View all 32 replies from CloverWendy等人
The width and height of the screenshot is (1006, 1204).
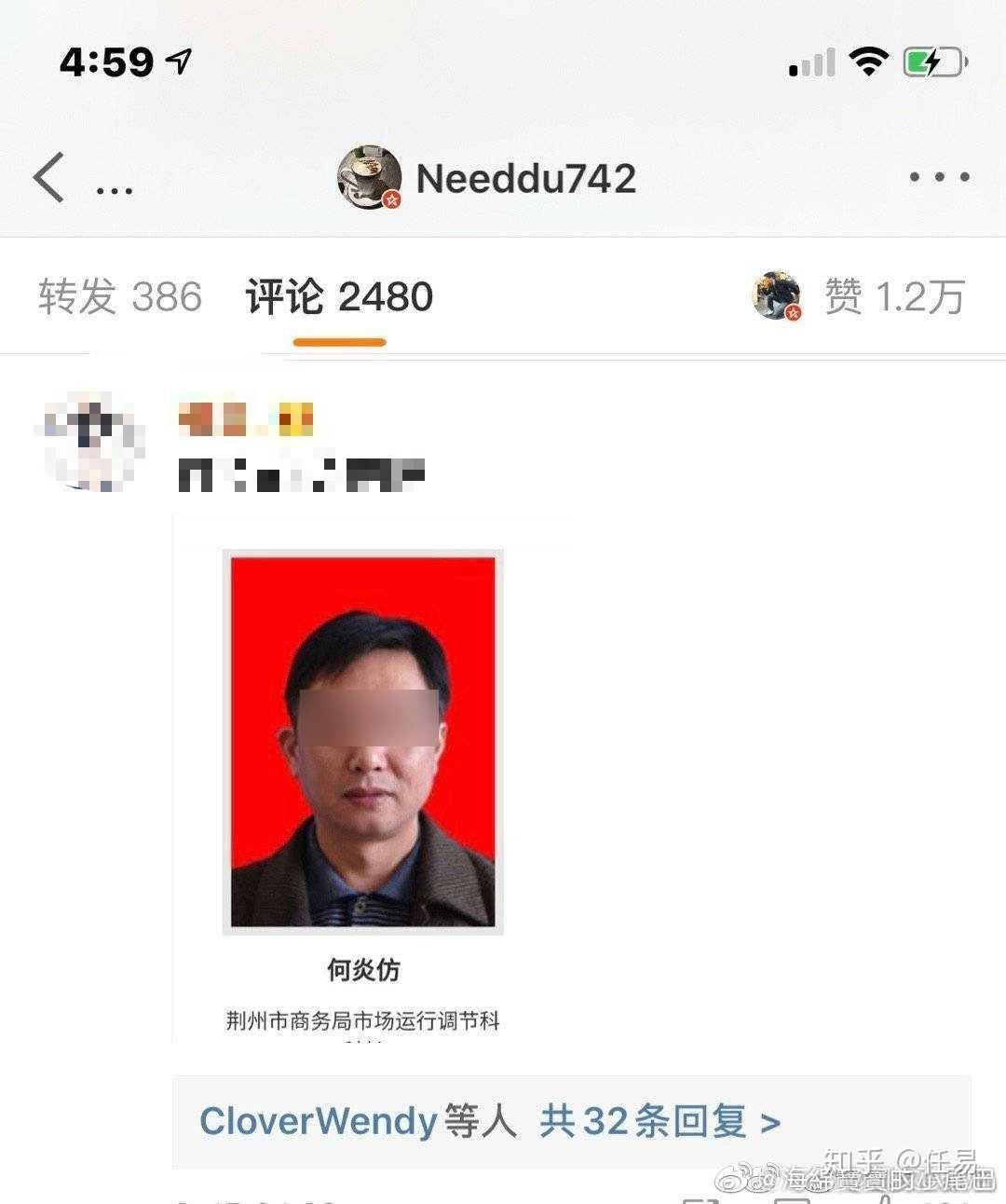click(490, 1121)
